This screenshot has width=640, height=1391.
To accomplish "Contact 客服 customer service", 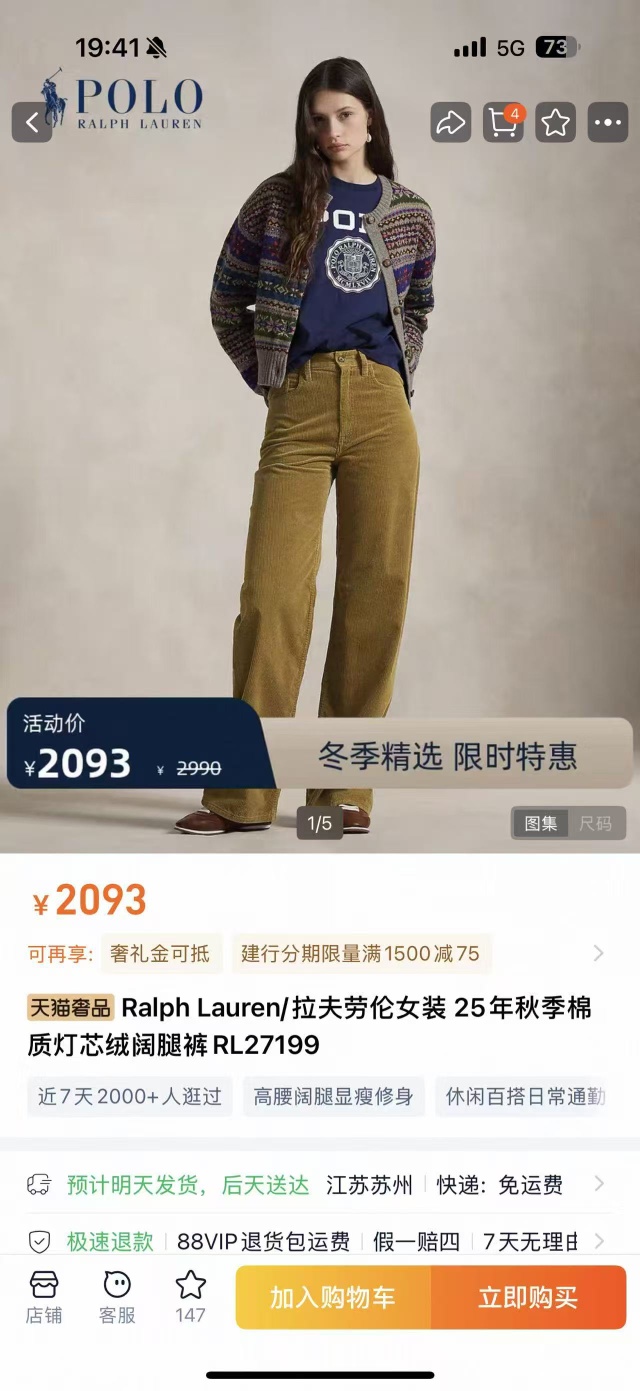I will tap(117, 1297).
